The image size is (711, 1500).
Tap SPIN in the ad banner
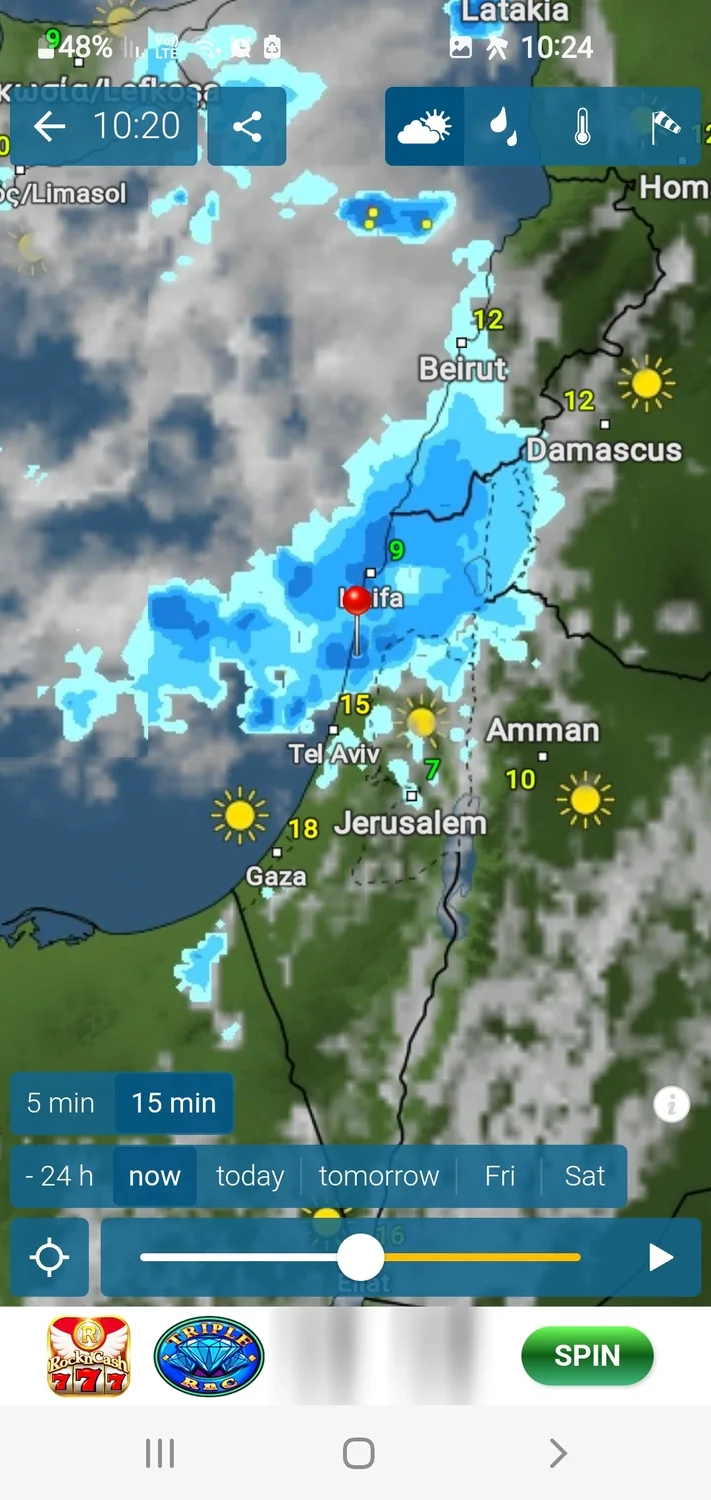(587, 1356)
